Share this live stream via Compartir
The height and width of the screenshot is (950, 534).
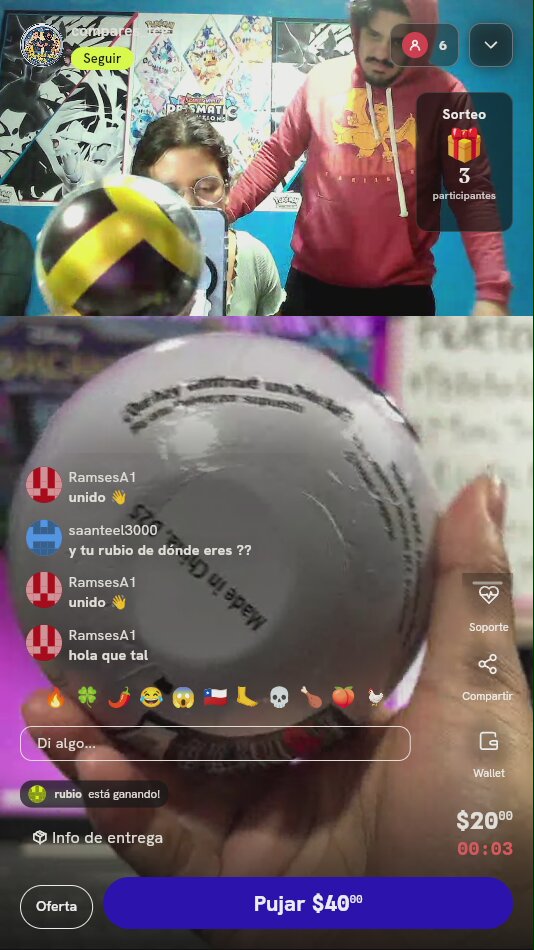(487, 677)
